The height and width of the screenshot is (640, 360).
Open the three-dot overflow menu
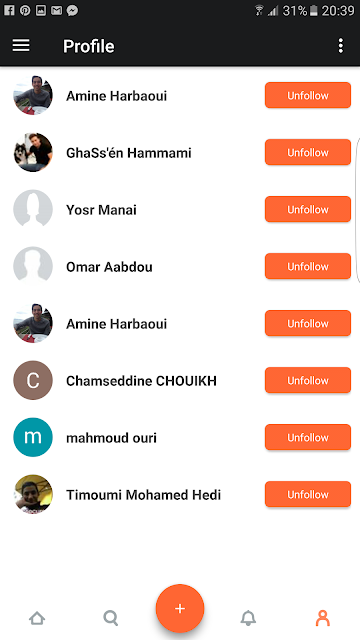click(x=340, y=46)
